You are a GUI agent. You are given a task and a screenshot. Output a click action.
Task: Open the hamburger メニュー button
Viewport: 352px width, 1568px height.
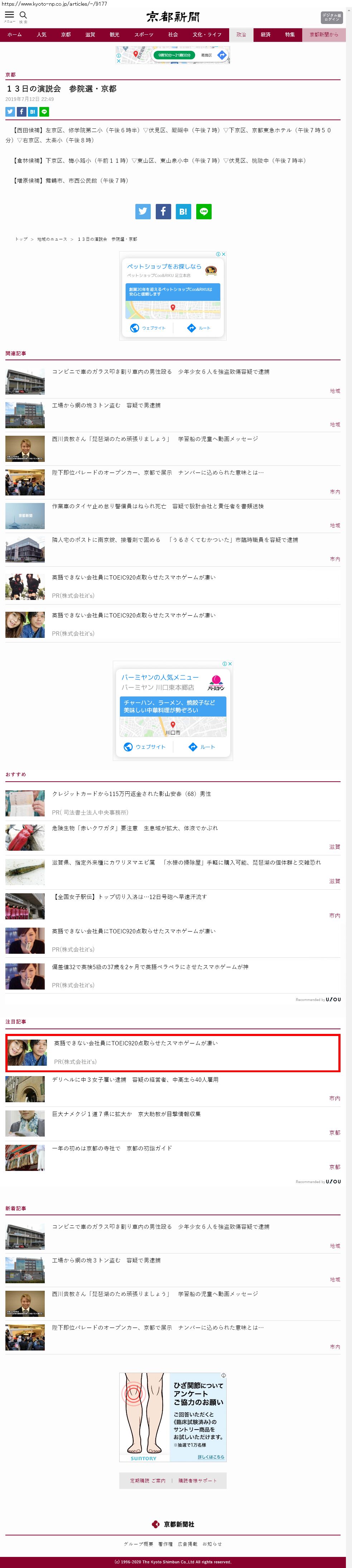pos(9,16)
